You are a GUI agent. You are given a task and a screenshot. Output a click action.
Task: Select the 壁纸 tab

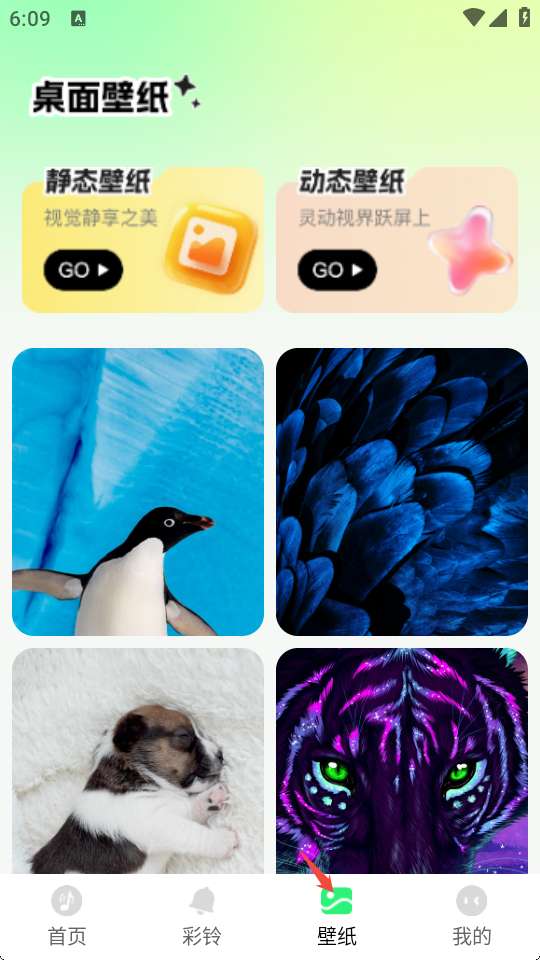(x=337, y=916)
